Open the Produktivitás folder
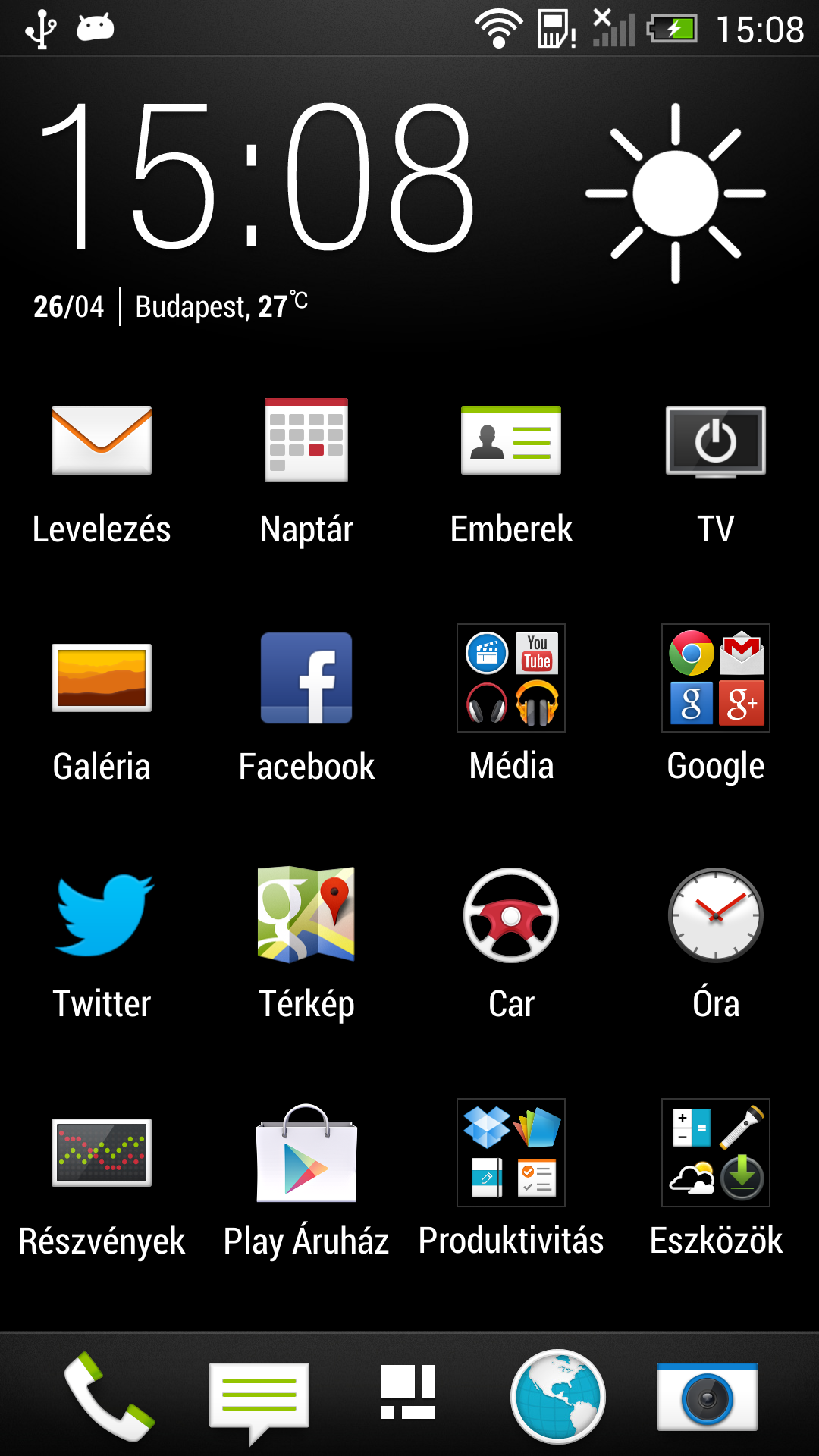This screenshot has height=1456, width=819. pos(511,1153)
